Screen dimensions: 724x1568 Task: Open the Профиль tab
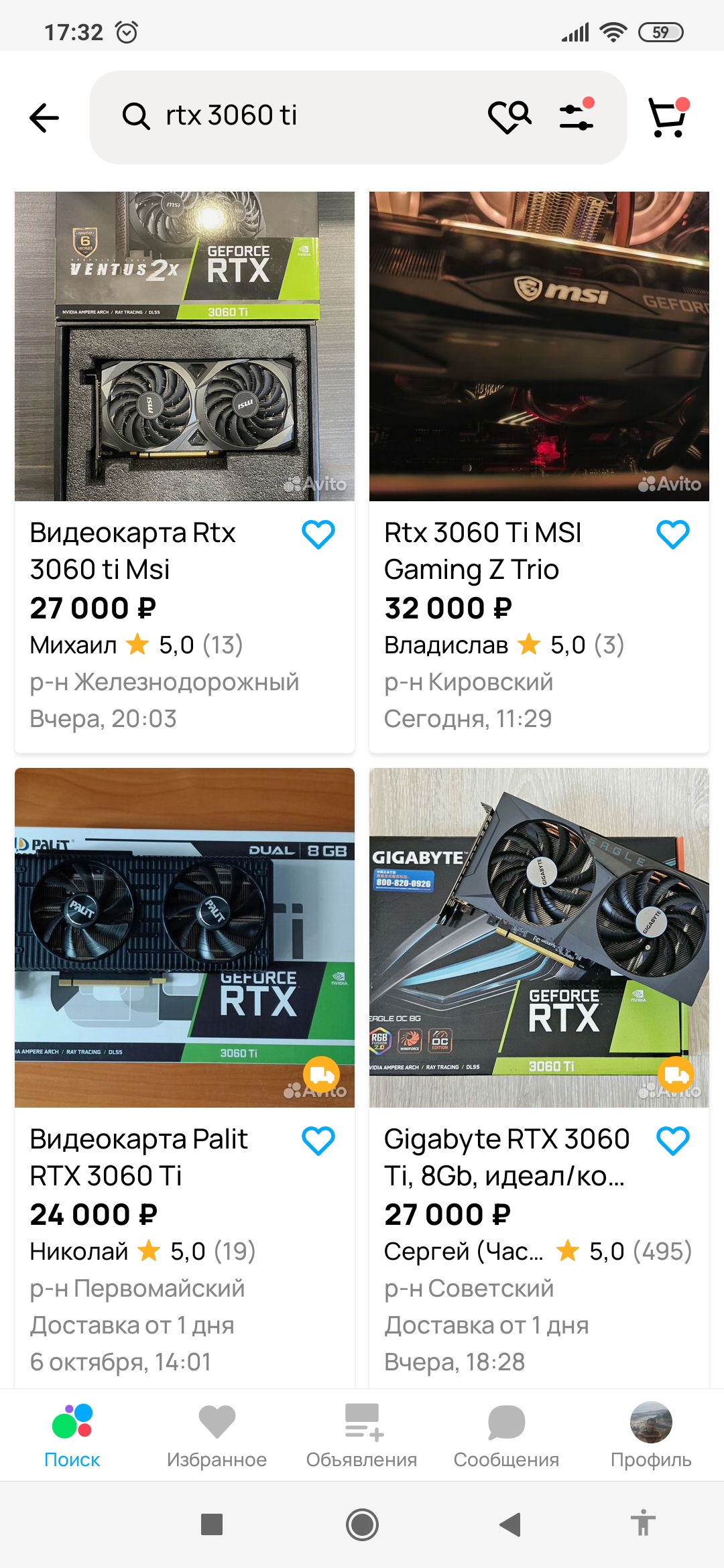pyautogui.click(x=650, y=1435)
